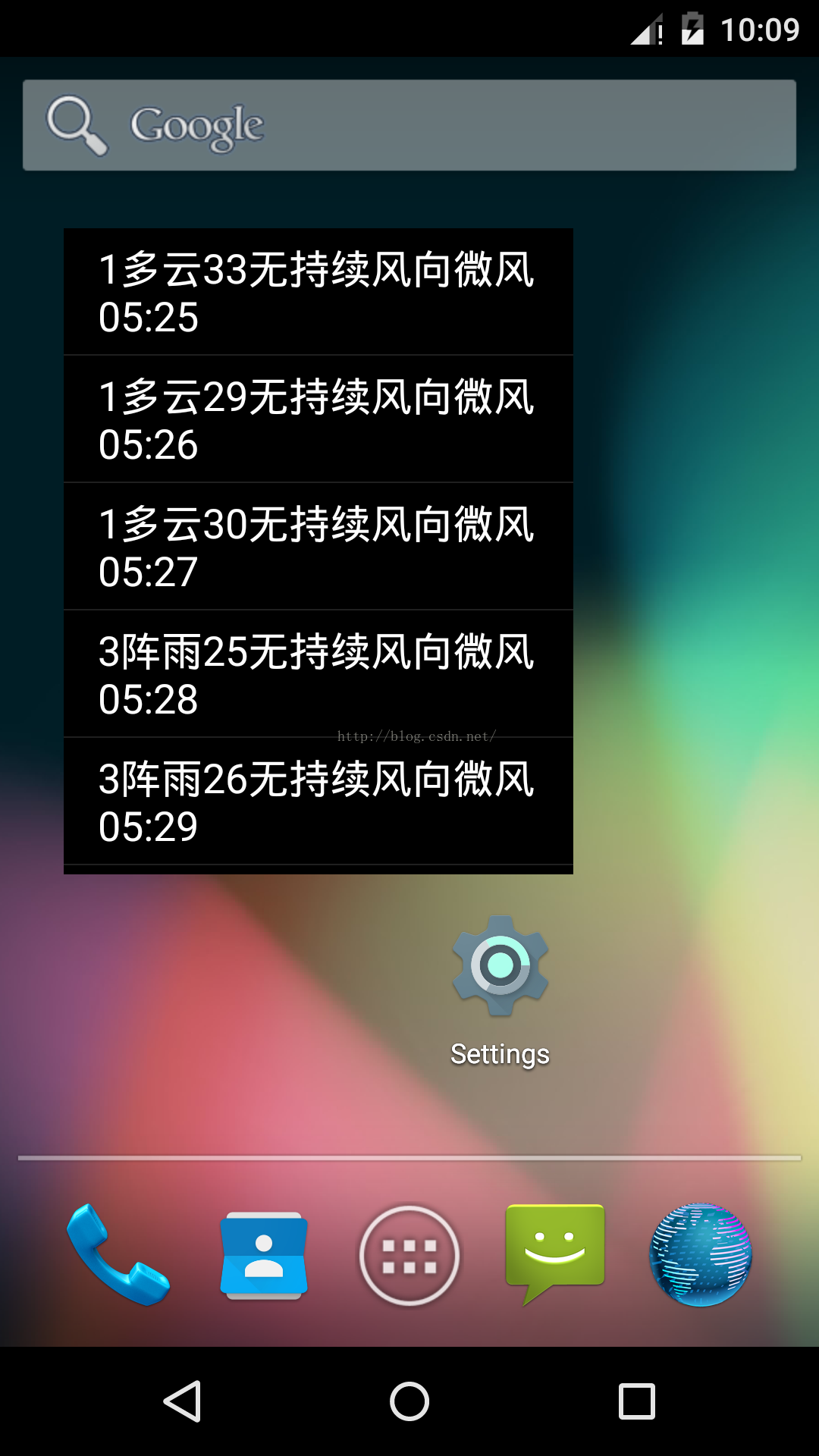
Task: Launch the Browser globe app
Action: (701, 1255)
